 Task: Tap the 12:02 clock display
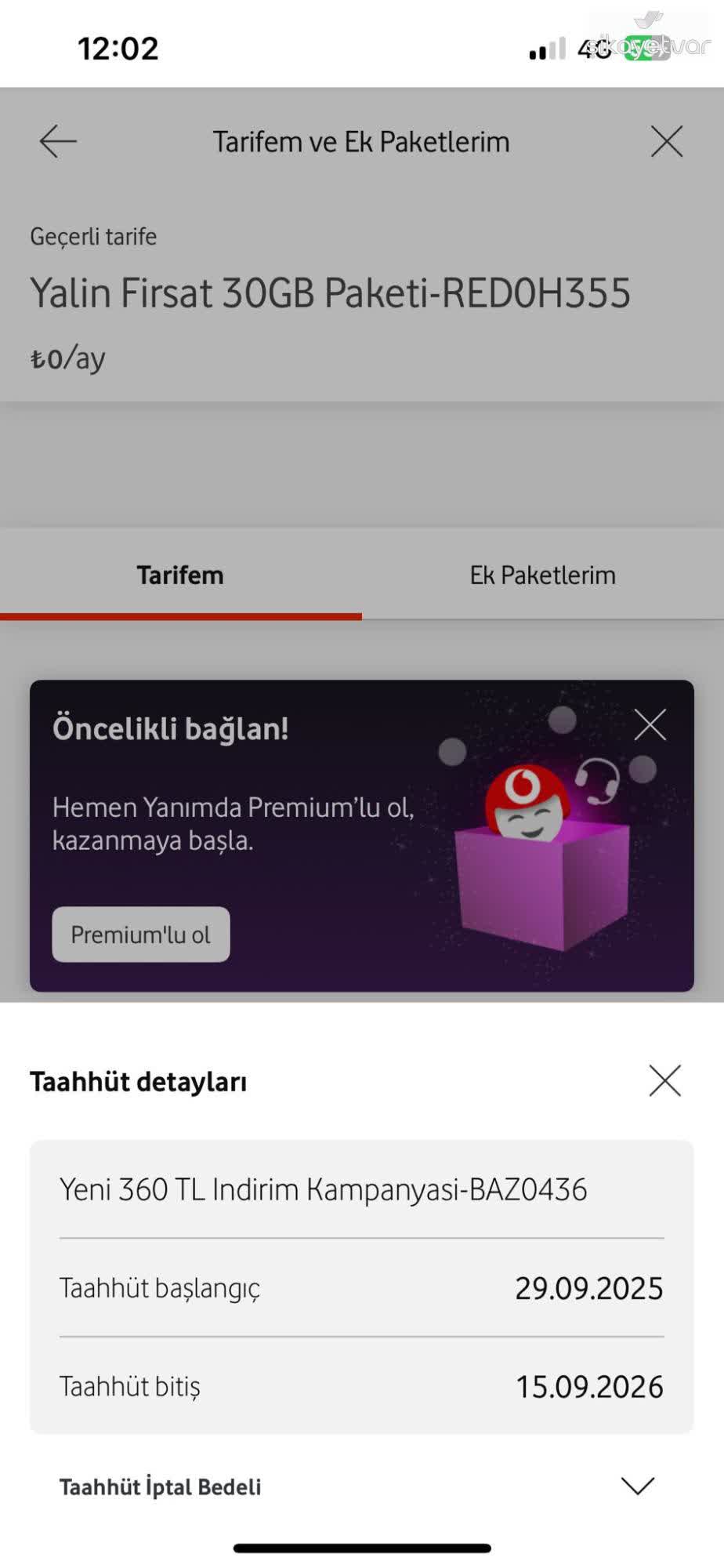click(x=118, y=49)
